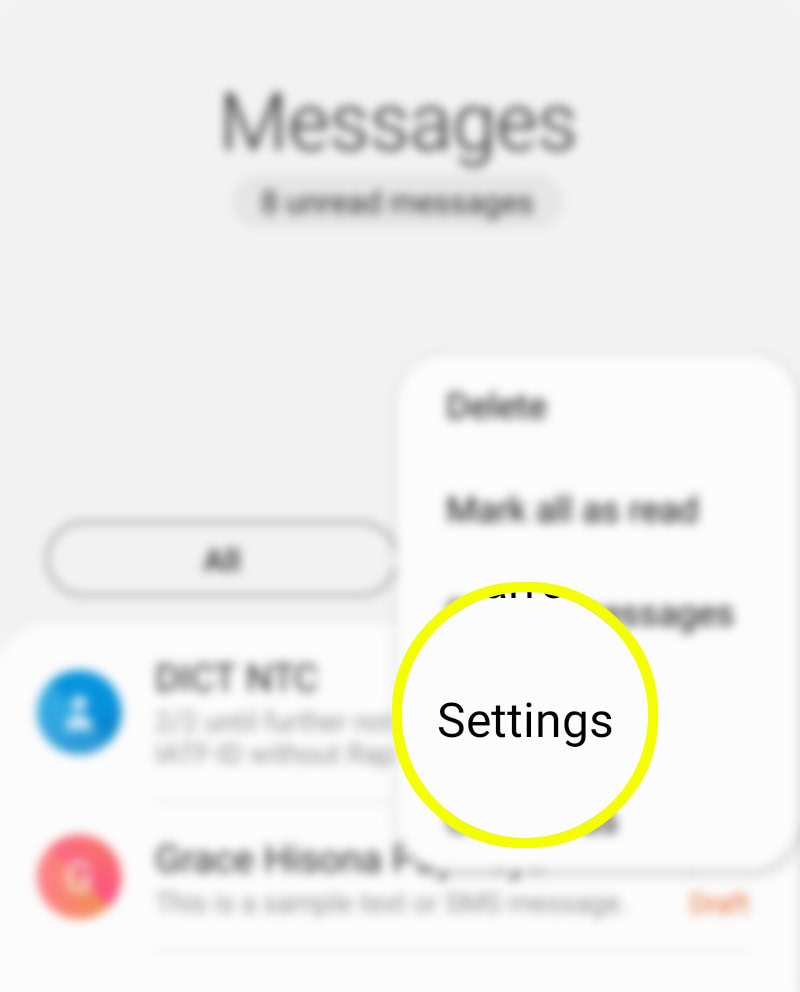Select the All filter chip
This screenshot has width=800, height=992.
[x=221, y=559]
